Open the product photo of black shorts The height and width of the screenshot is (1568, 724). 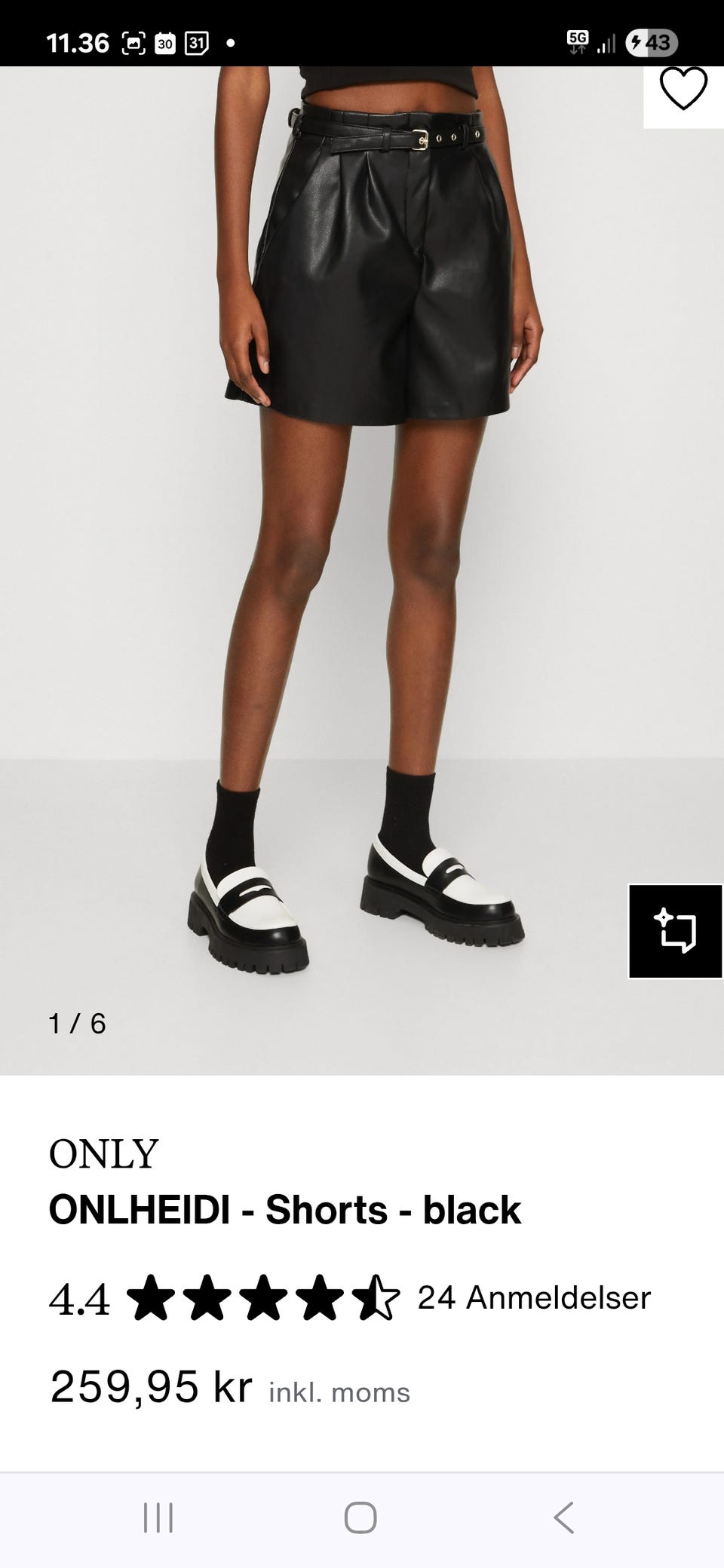[x=362, y=571]
